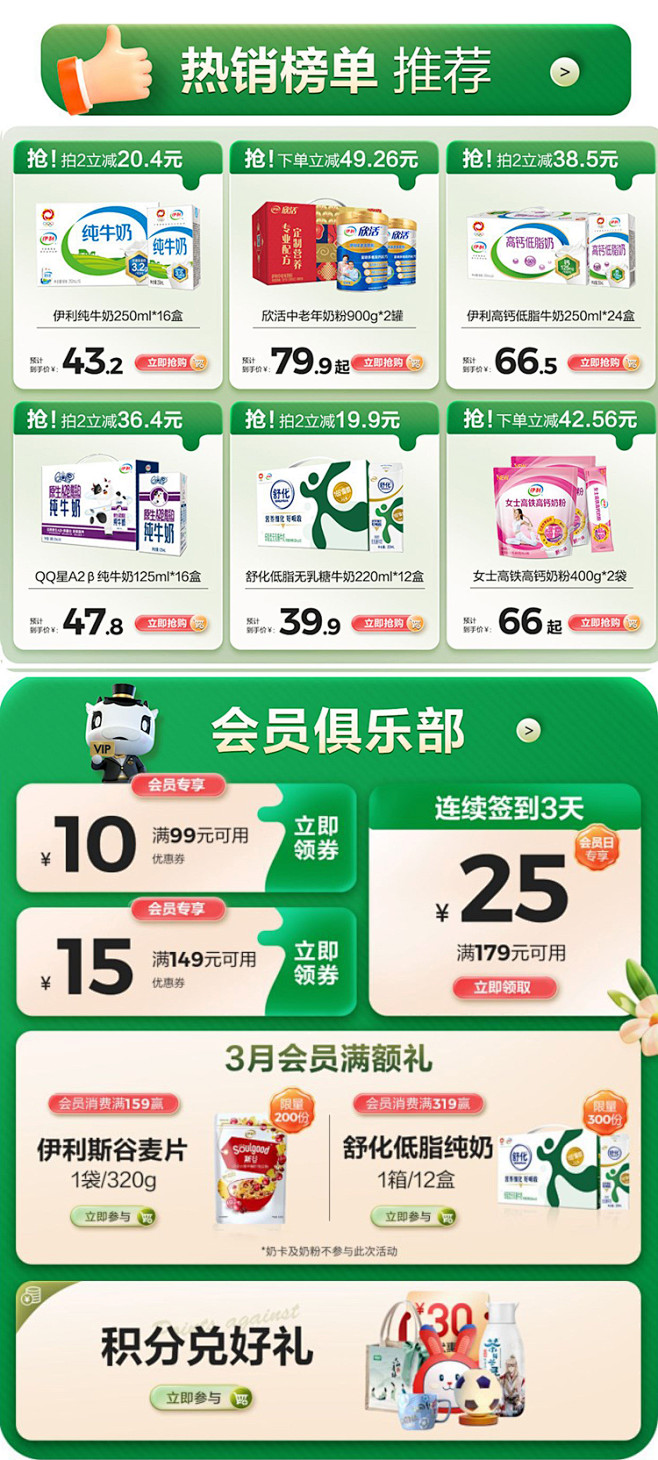Viewport: 658px width, 1460px height.
Task: Claim the ¥15 满149元 coupon
Action: (315, 962)
